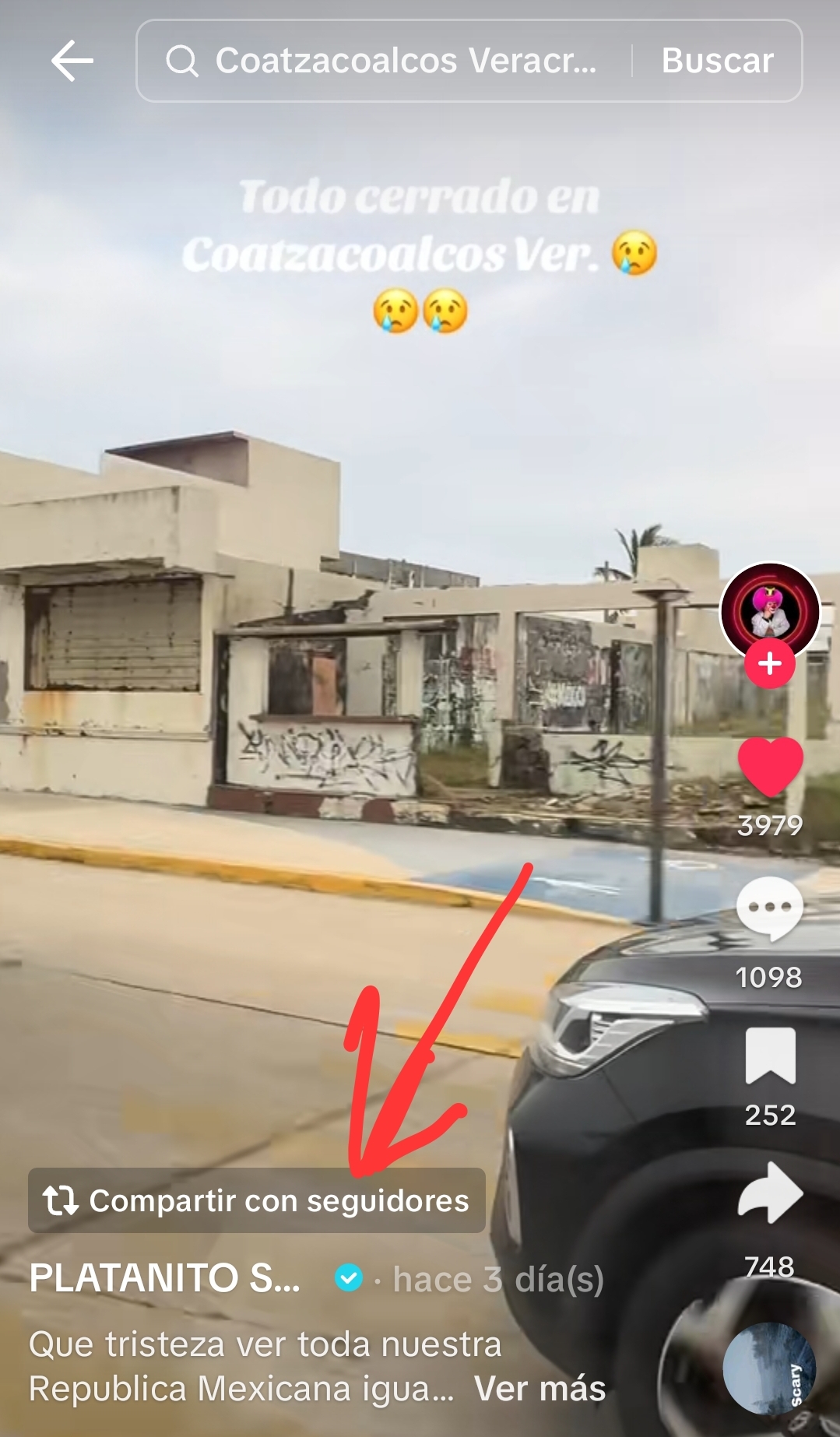Expand the caption with Ver más

point(539,1389)
